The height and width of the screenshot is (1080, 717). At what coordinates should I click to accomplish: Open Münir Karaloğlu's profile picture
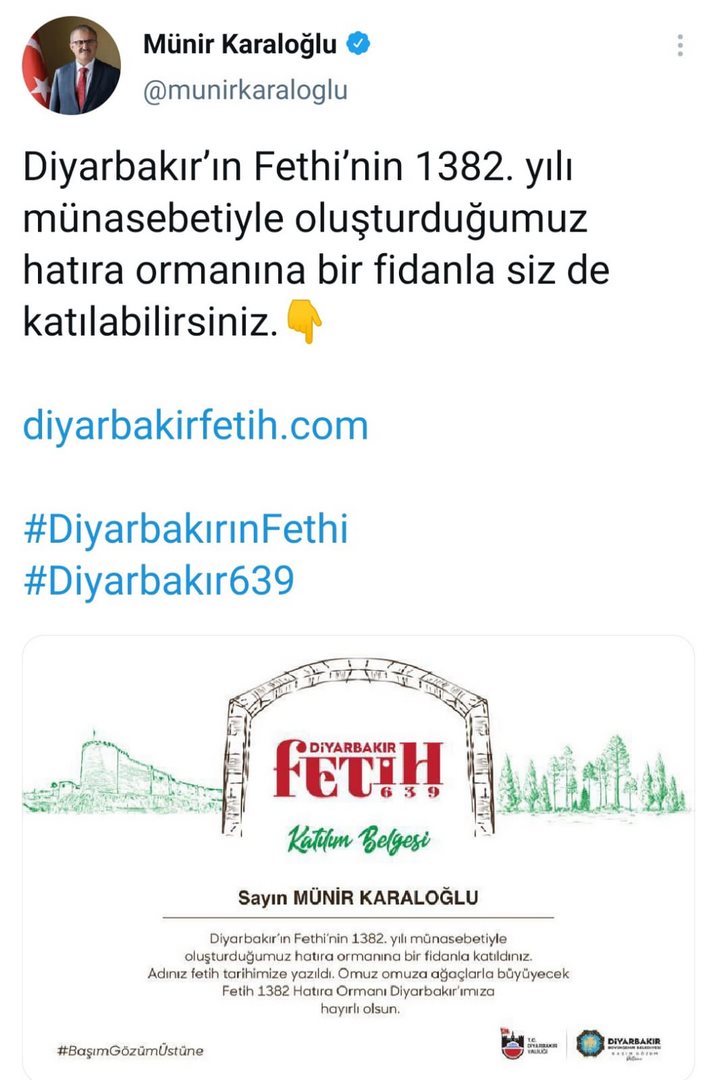point(71,65)
